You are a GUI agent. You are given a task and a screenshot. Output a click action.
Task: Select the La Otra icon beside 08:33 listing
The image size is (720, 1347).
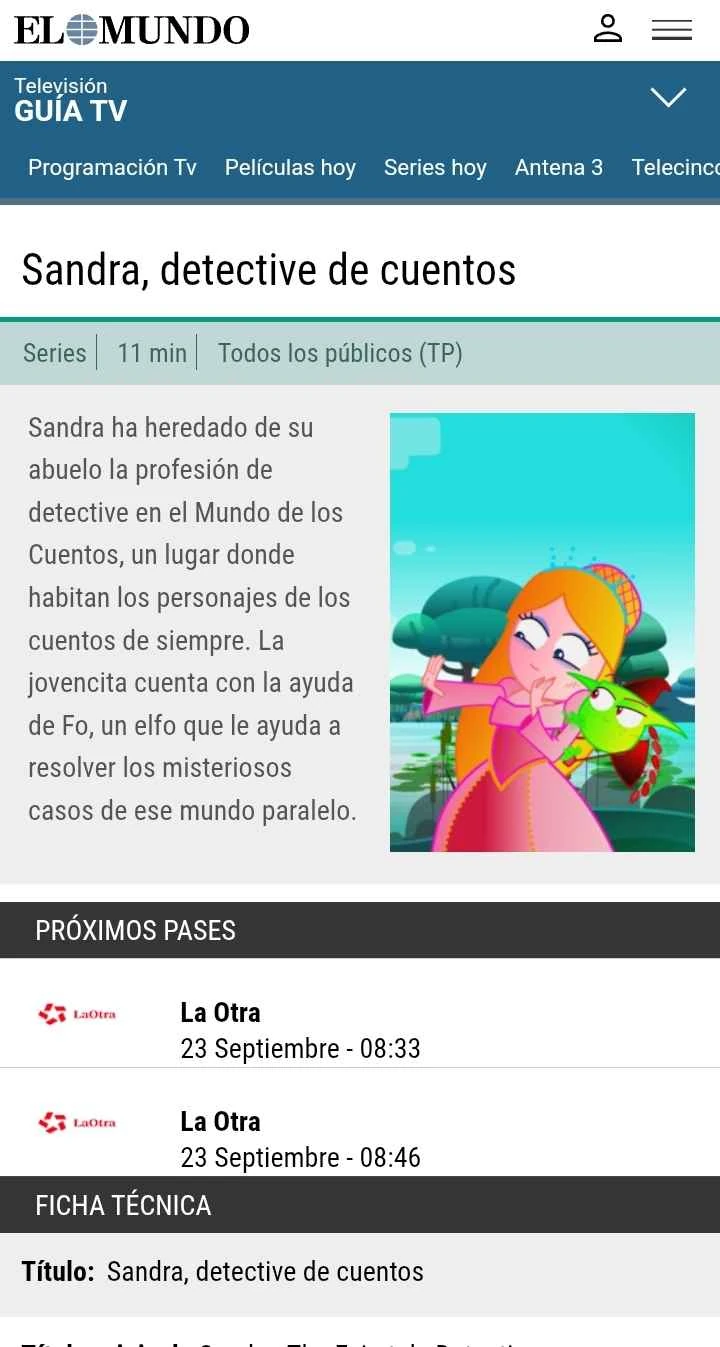[78, 1013]
